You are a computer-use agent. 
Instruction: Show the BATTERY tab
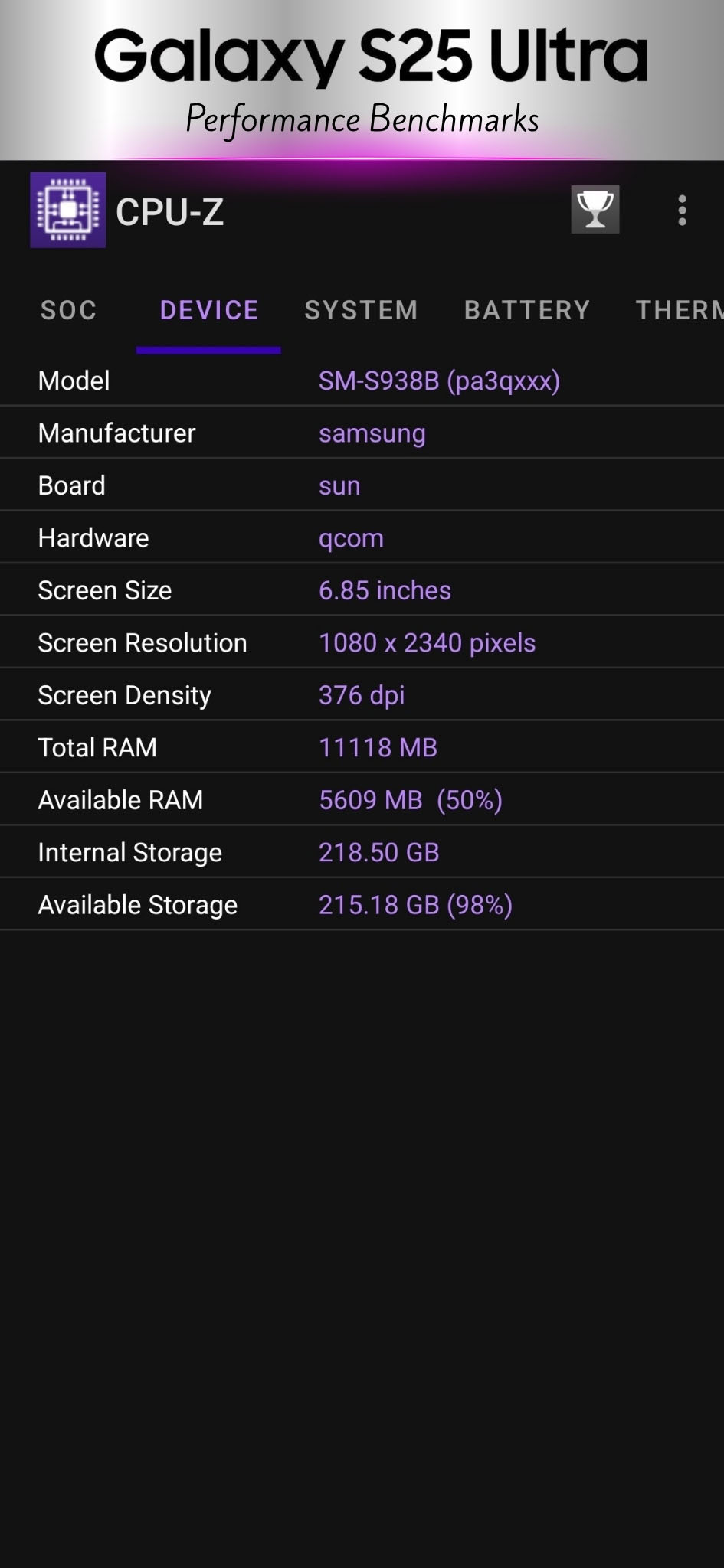tap(527, 310)
